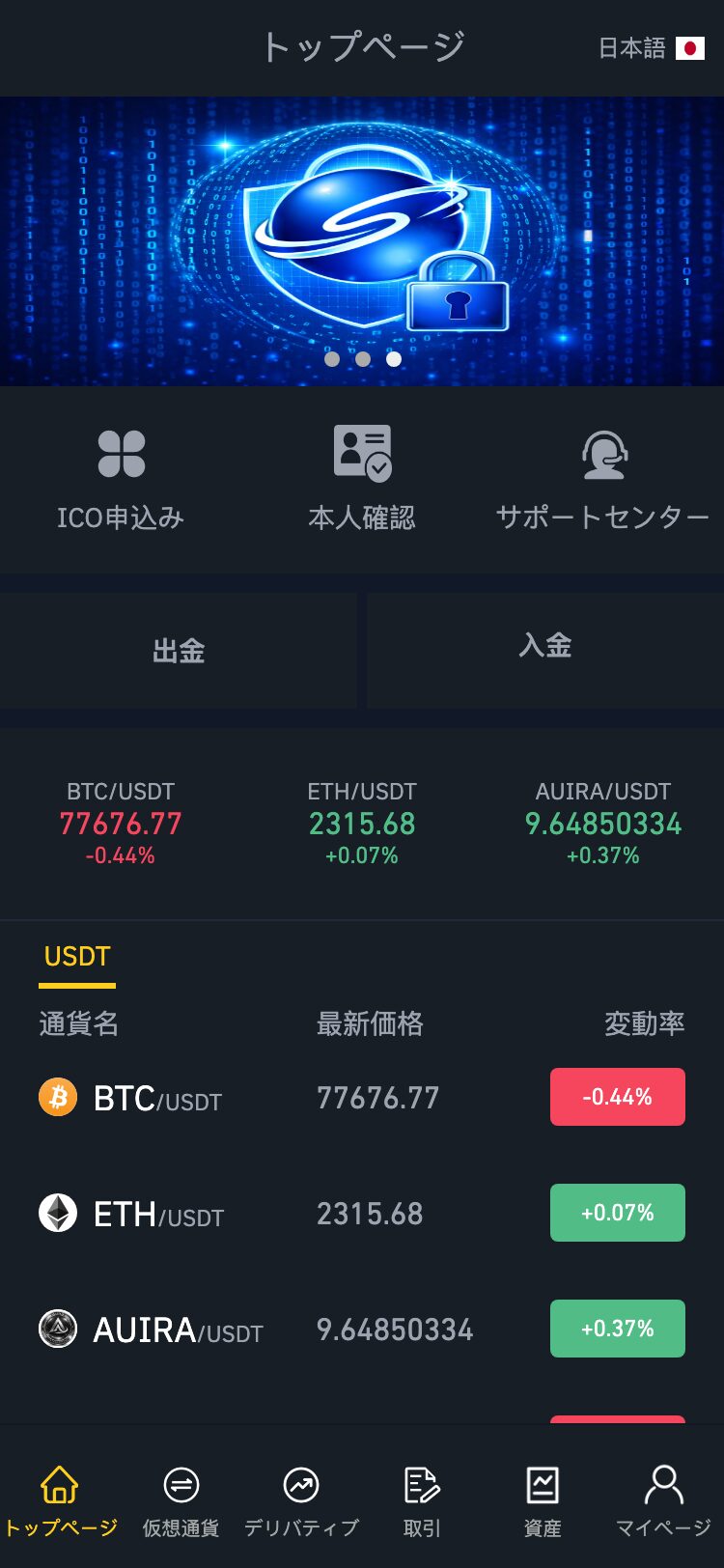Tap the +0.07% green change badge for ETH
Image resolution: width=724 pixels, height=1568 pixels.
click(x=617, y=1212)
